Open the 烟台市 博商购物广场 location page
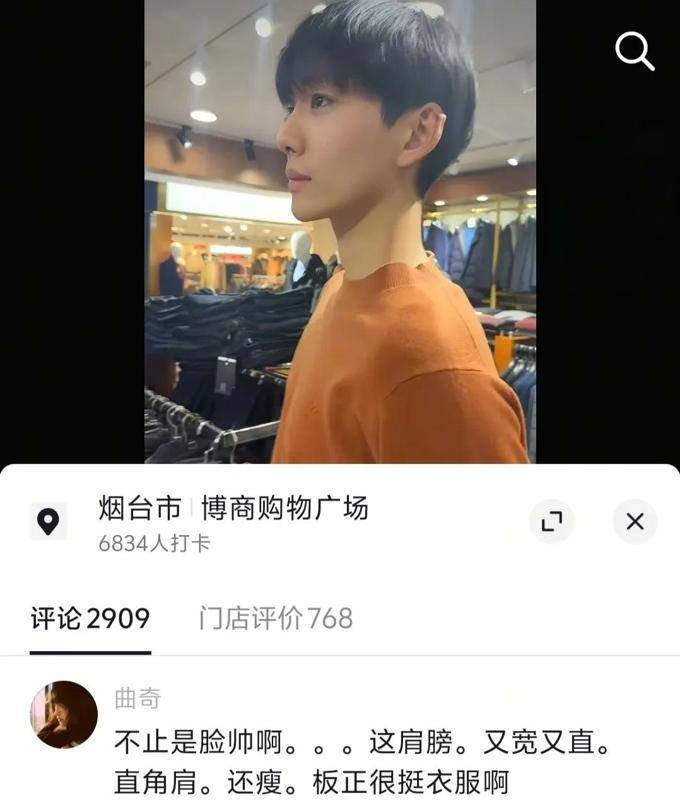The width and height of the screenshot is (680, 806). pos(233,509)
